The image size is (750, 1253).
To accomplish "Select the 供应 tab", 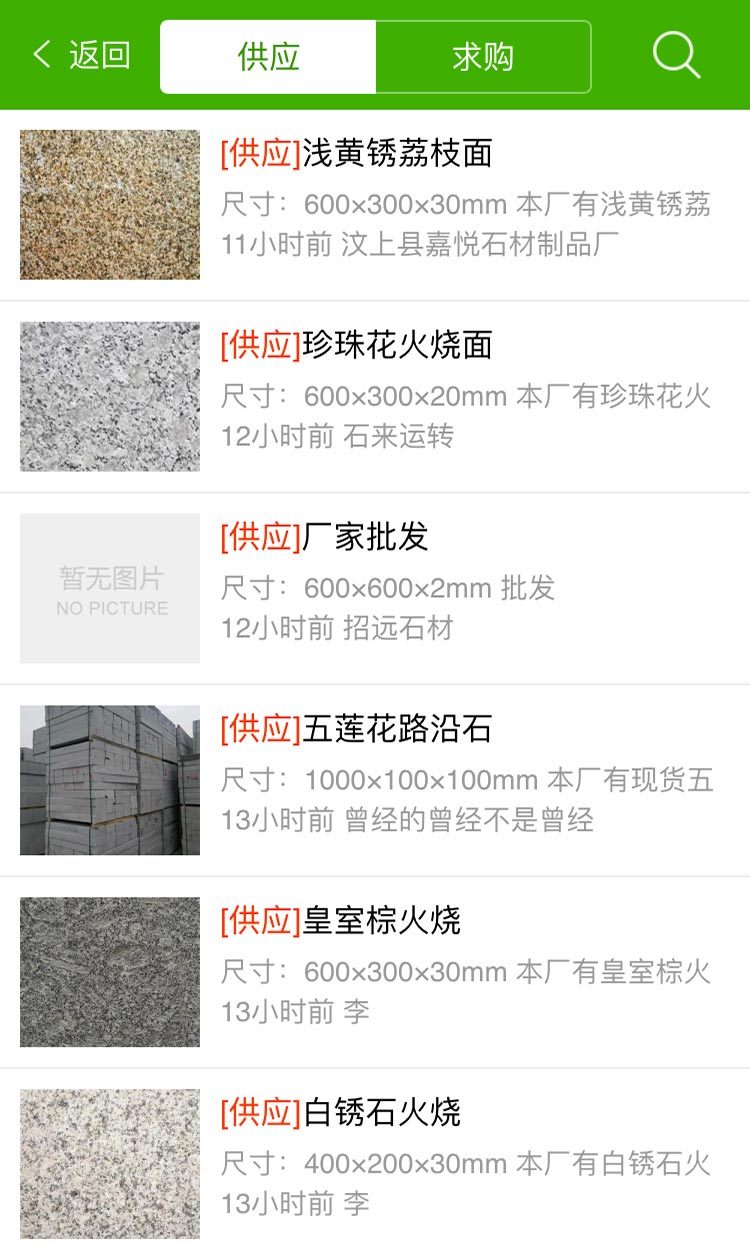I will (268, 57).
